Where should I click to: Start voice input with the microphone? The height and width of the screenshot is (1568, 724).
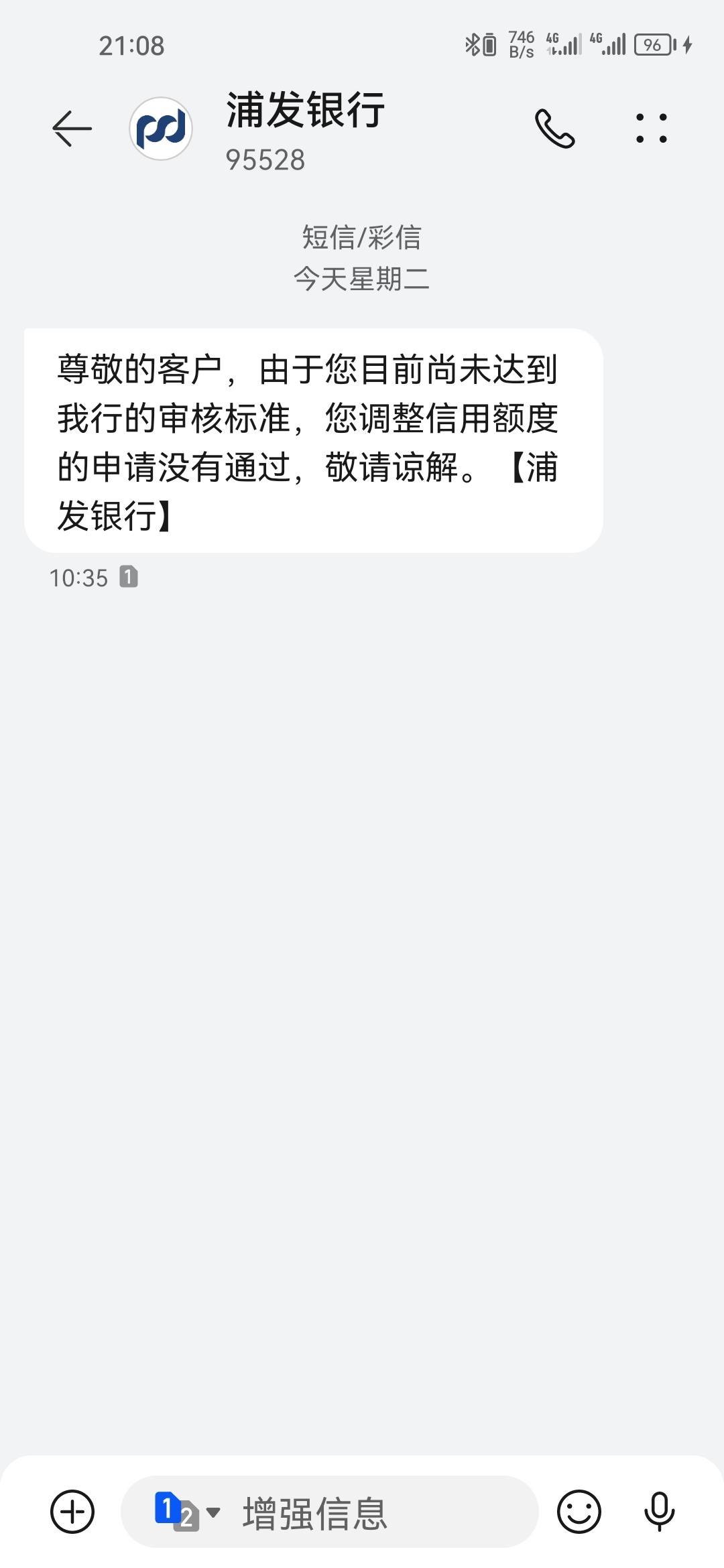tap(660, 1511)
